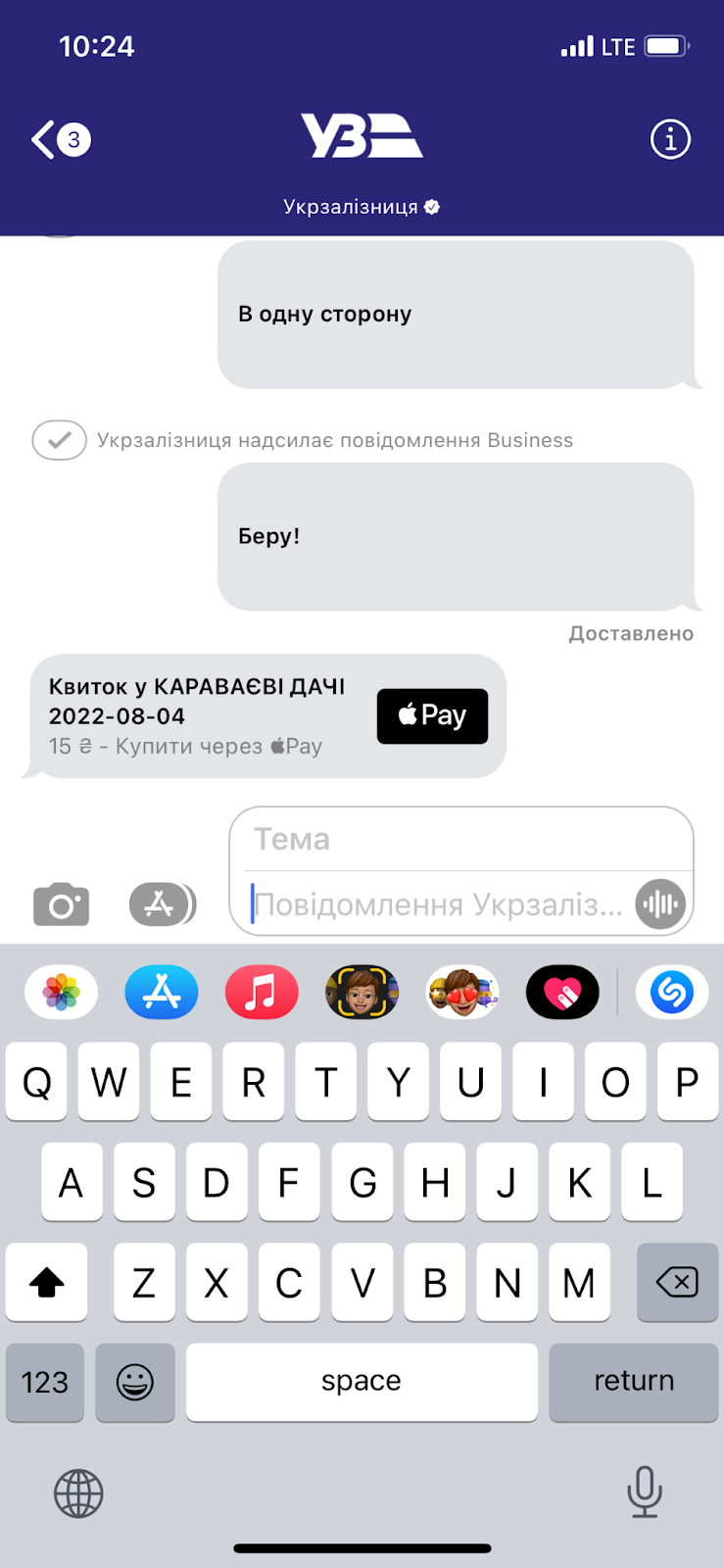724x1568 pixels.
Task: Open the Memoji iMessage app
Action: tap(362, 993)
